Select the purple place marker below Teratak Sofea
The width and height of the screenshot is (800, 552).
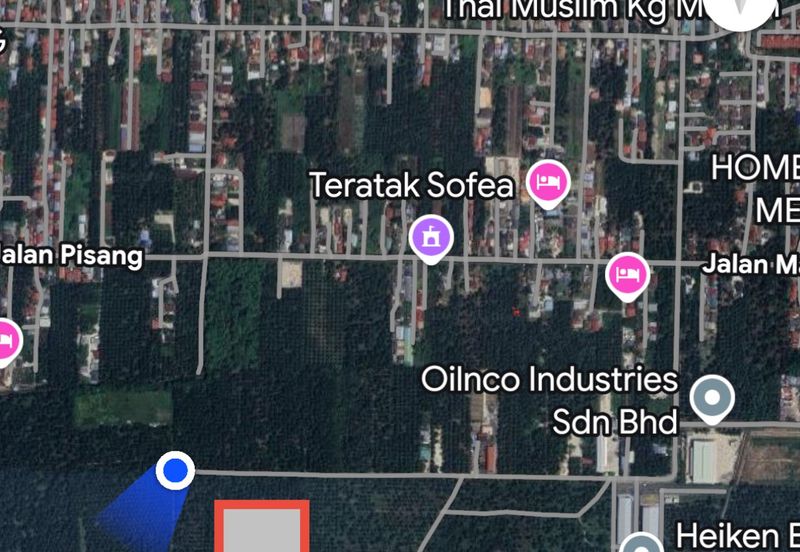[x=432, y=238]
